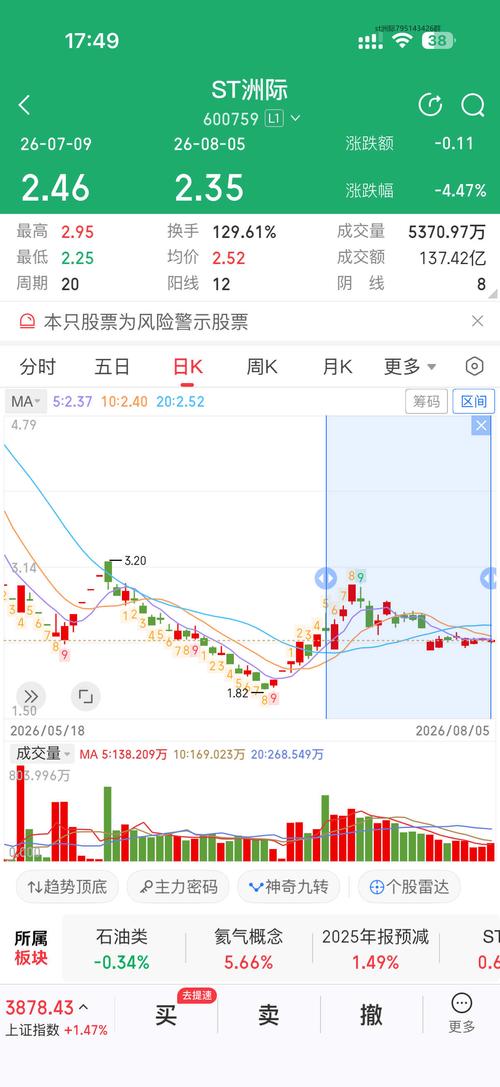Enable the 神奇九转 indicator chip
The height and width of the screenshot is (1087, 500).
[x=288, y=887]
